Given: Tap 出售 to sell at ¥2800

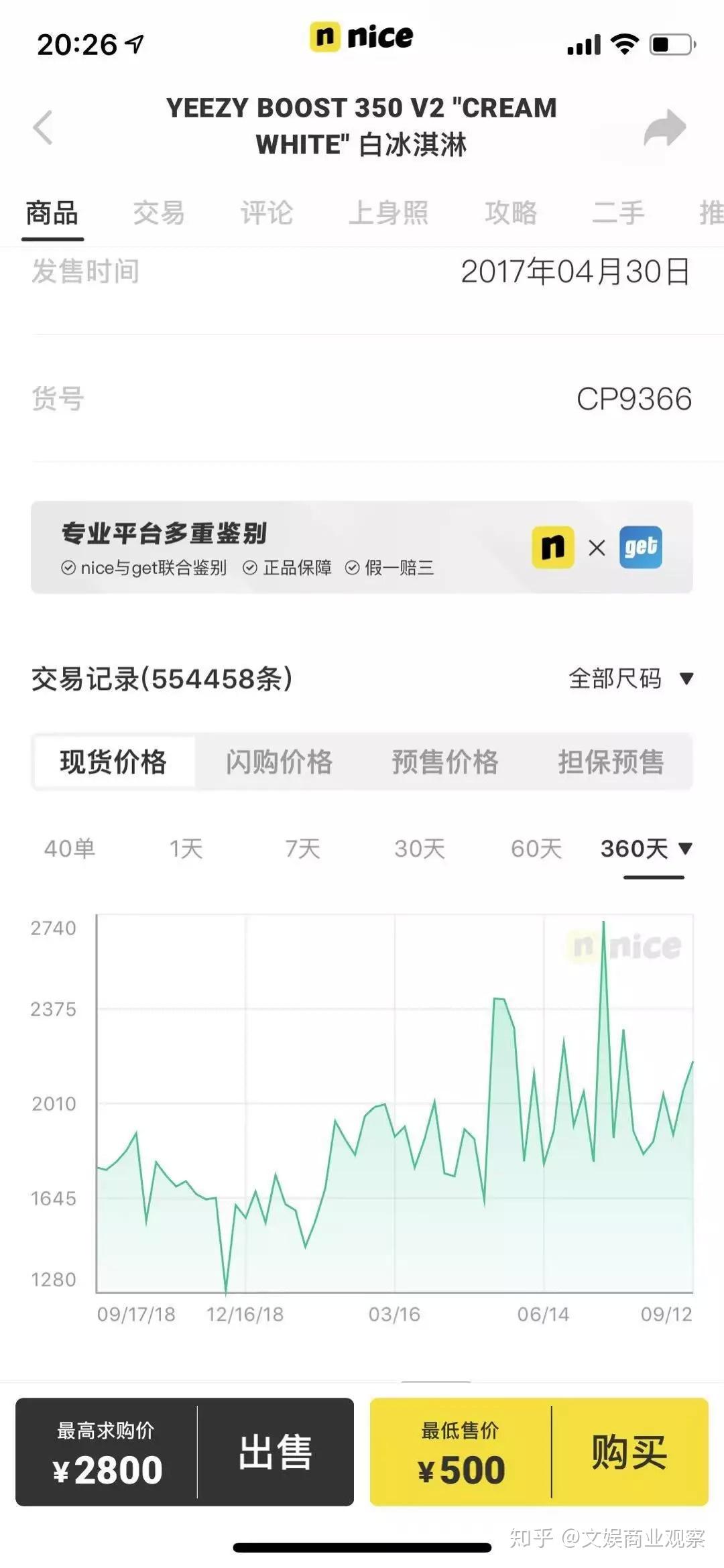Looking at the screenshot, I should (x=276, y=1453).
